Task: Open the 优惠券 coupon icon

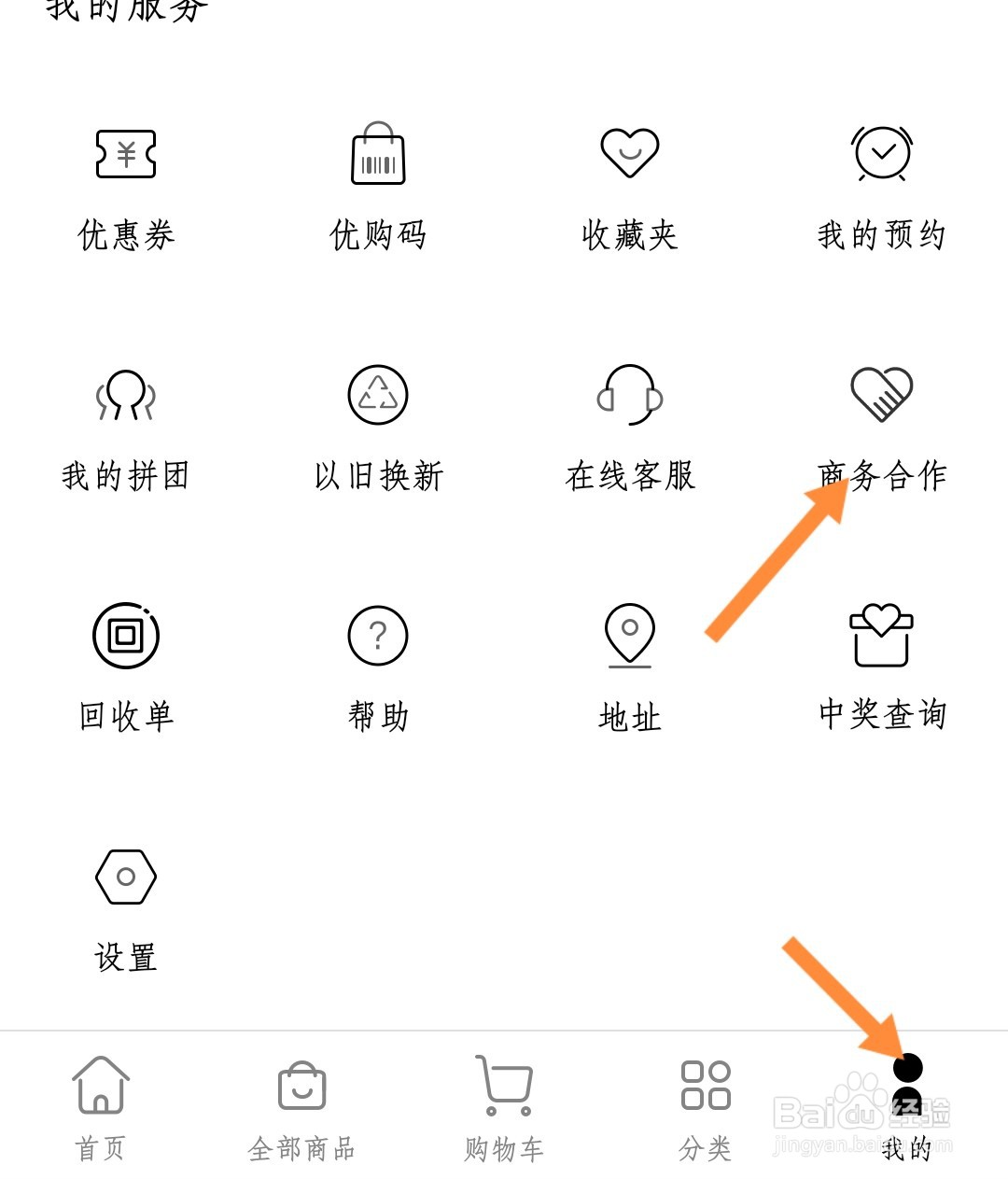Action: (x=125, y=156)
